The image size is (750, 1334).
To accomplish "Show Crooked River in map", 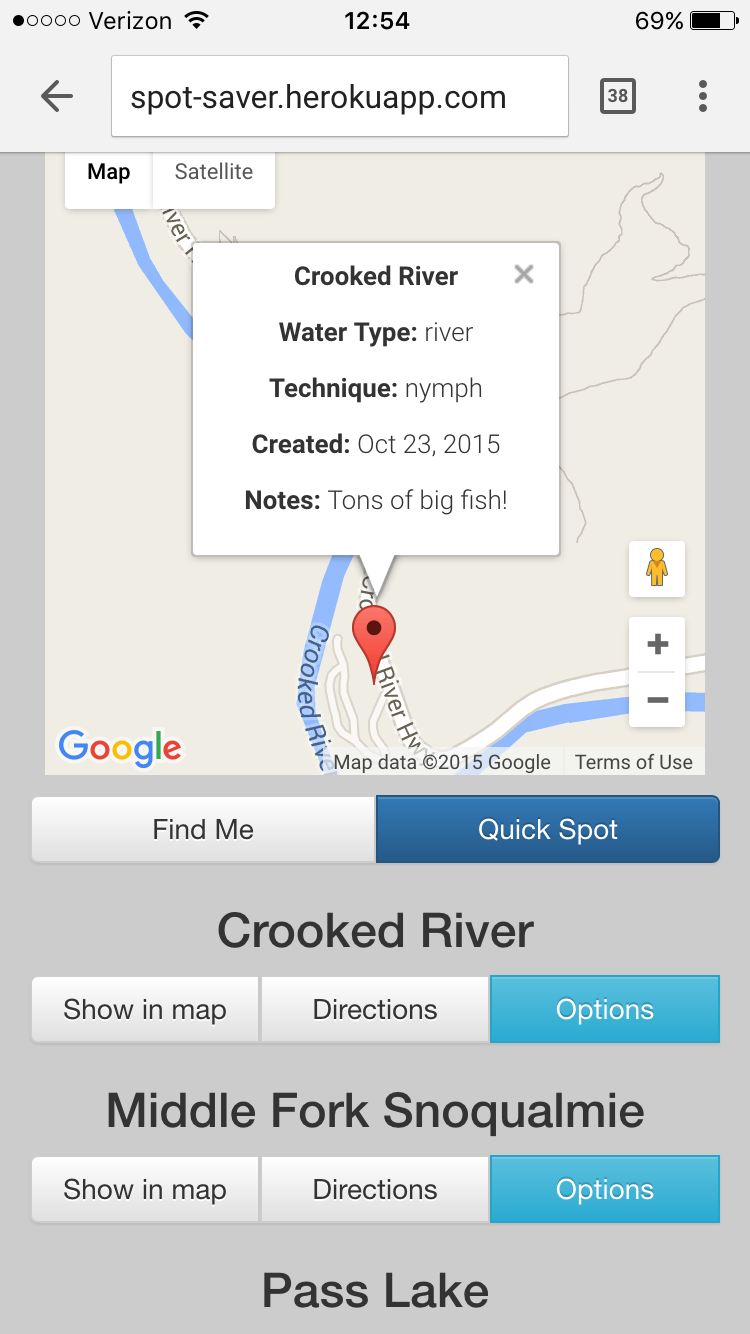I will click(145, 1010).
